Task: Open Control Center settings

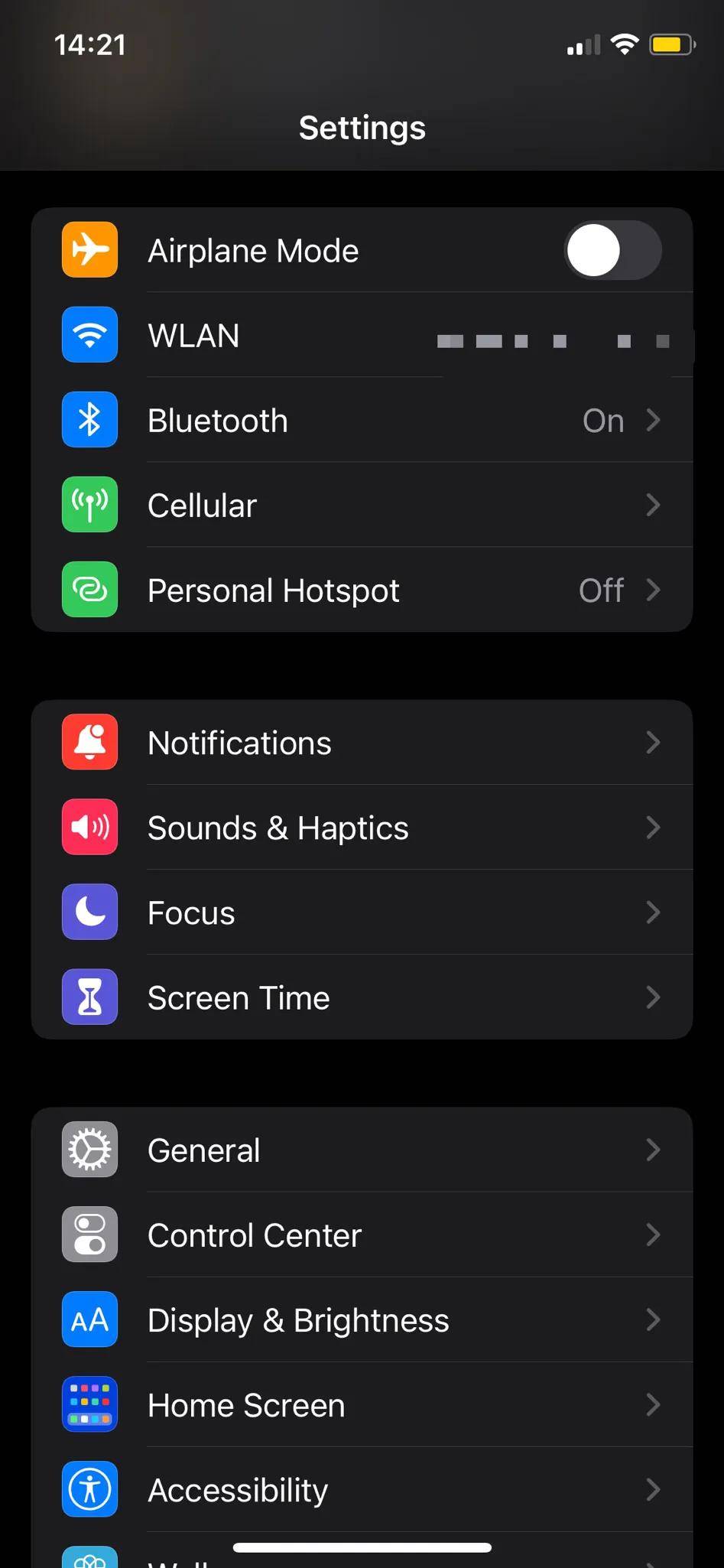Action: click(362, 1235)
